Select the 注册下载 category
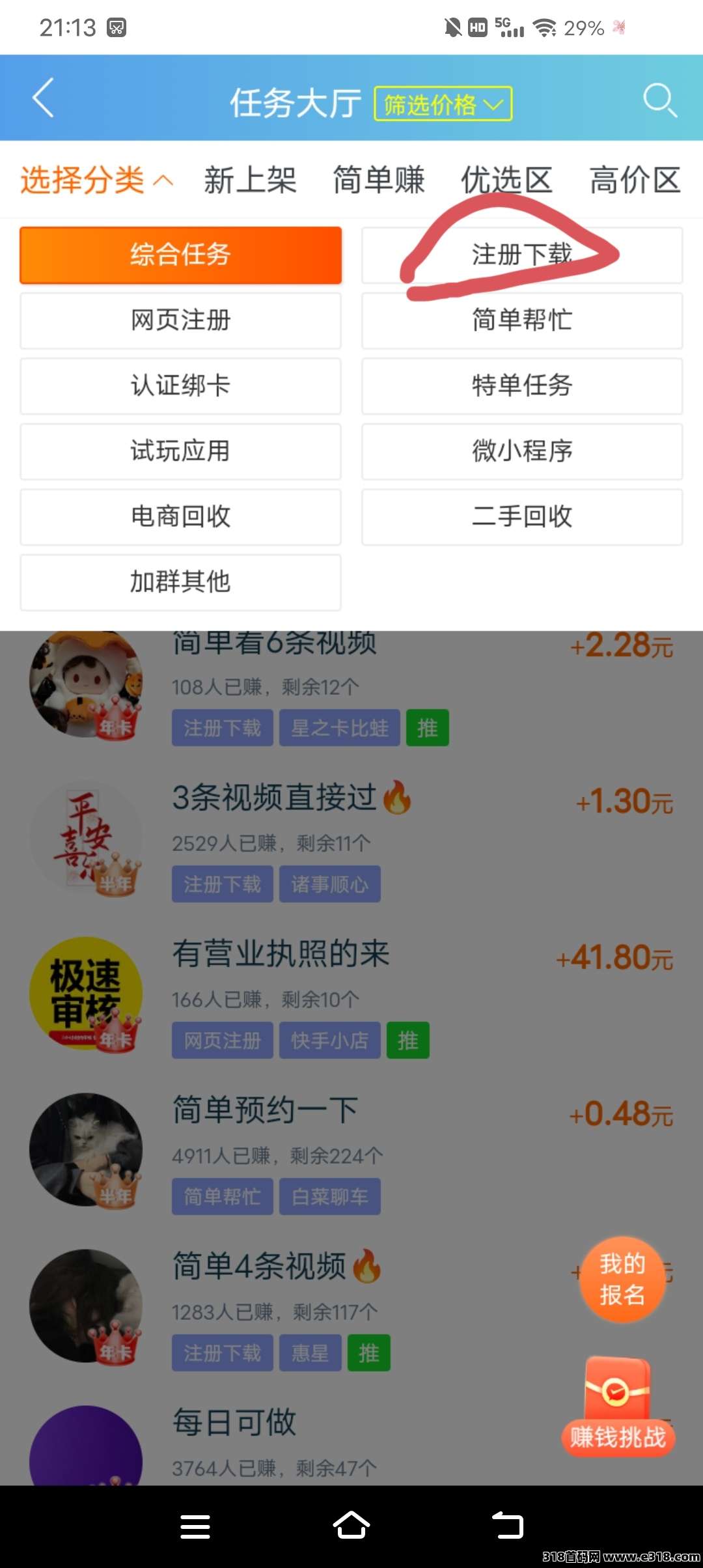This screenshot has width=703, height=1568. 522,255
